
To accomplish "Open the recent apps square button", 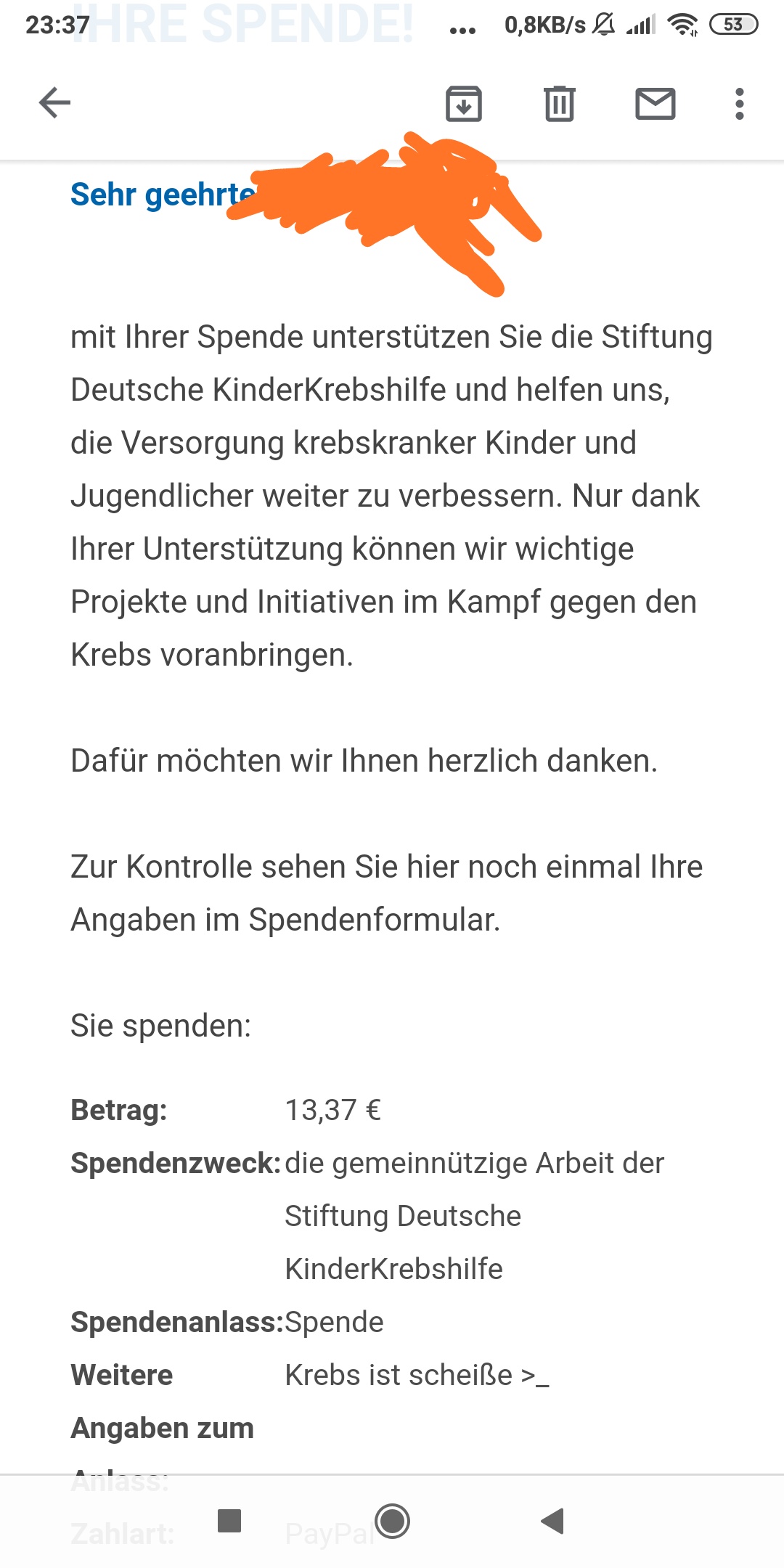I will tap(229, 1520).
